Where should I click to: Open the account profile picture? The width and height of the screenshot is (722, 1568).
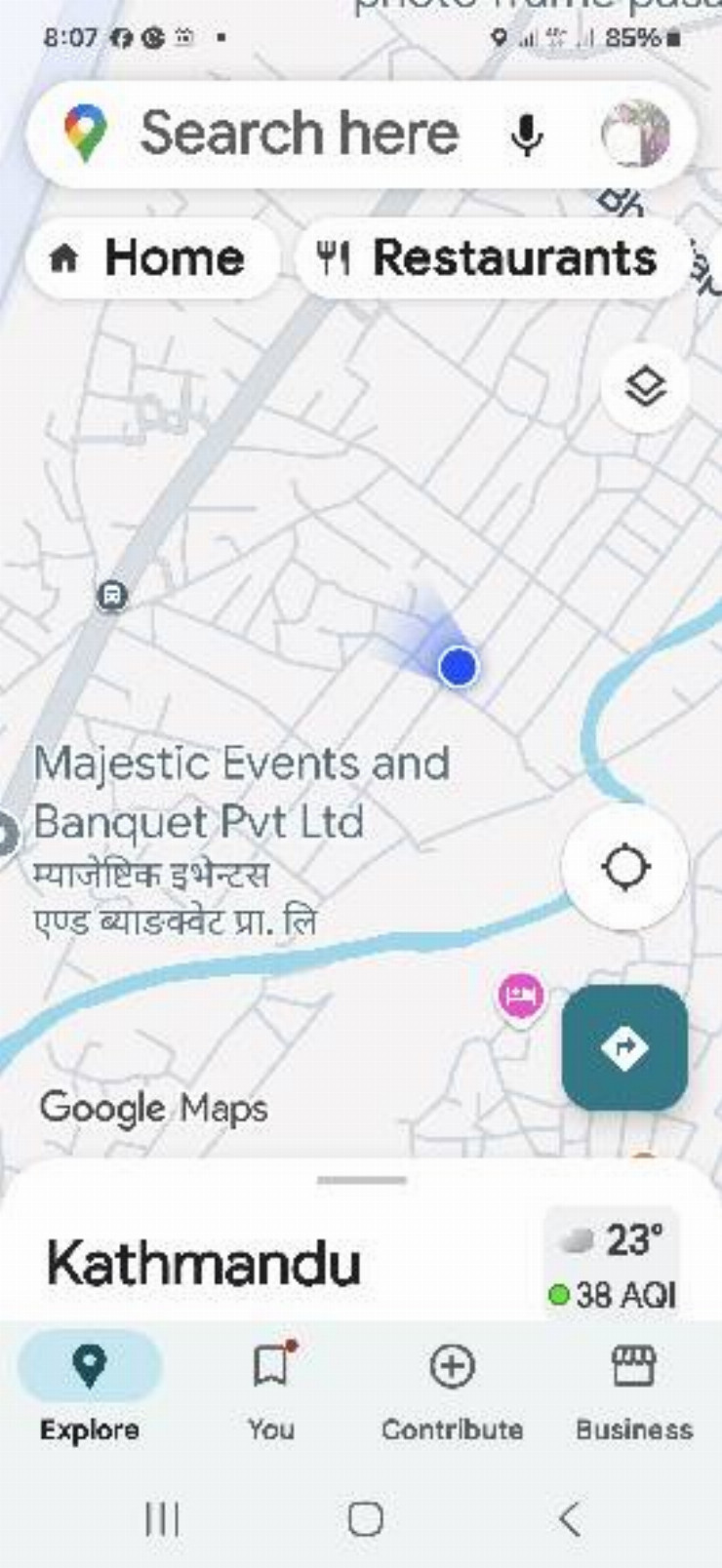click(x=635, y=134)
